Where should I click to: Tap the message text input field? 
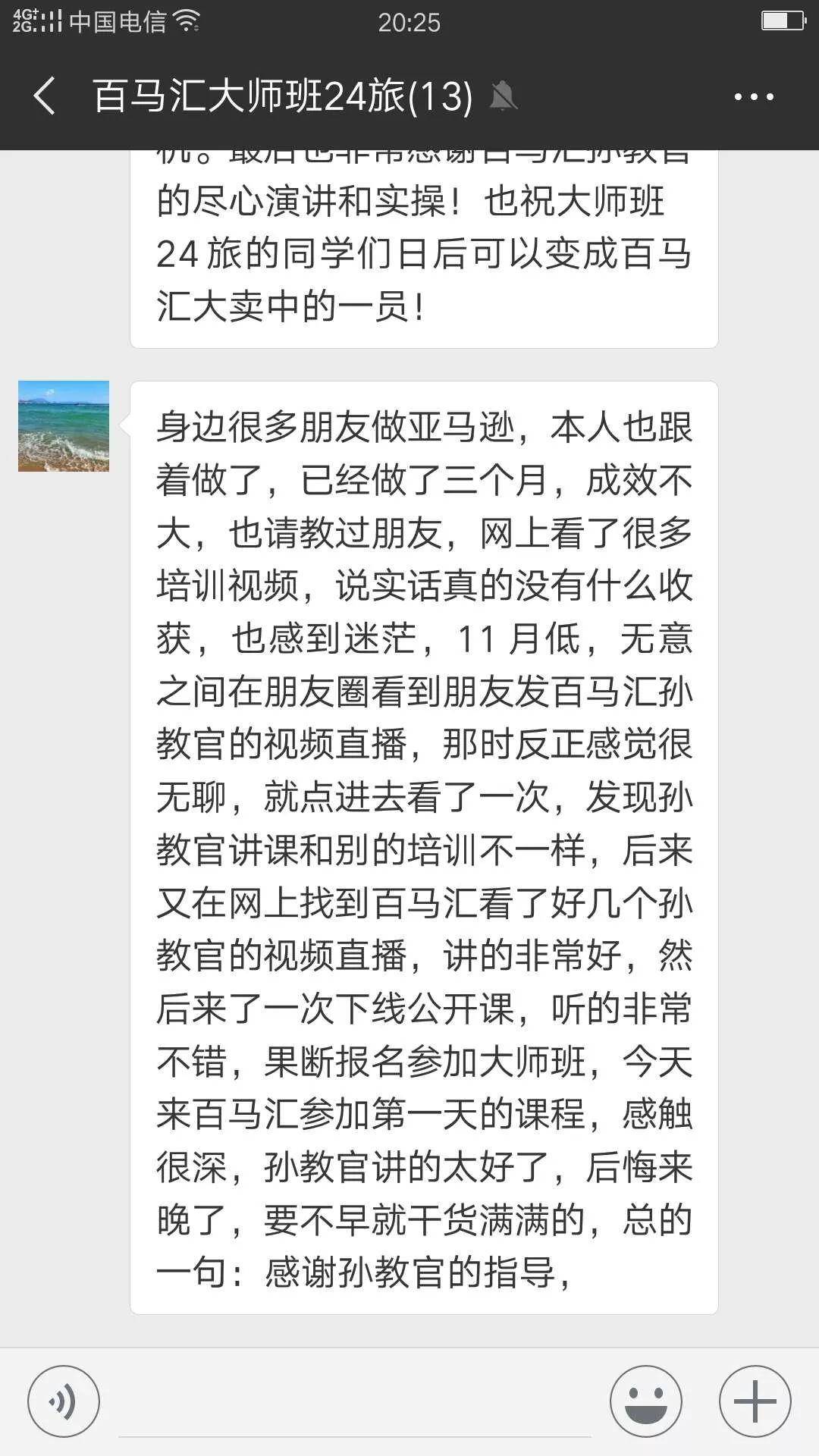pyautogui.click(x=354, y=1403)
